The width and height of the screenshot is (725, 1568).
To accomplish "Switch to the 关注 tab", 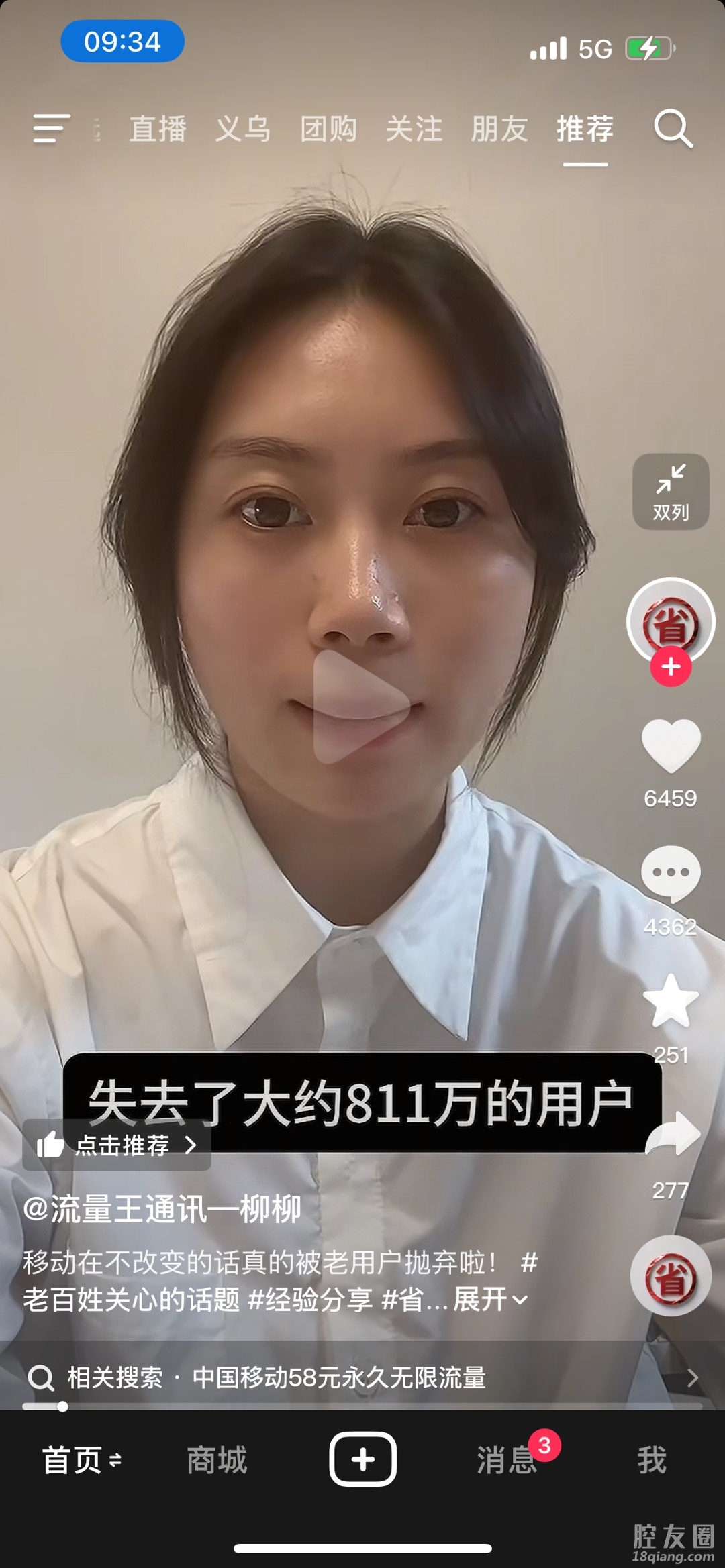I will (x=414, y=129).
